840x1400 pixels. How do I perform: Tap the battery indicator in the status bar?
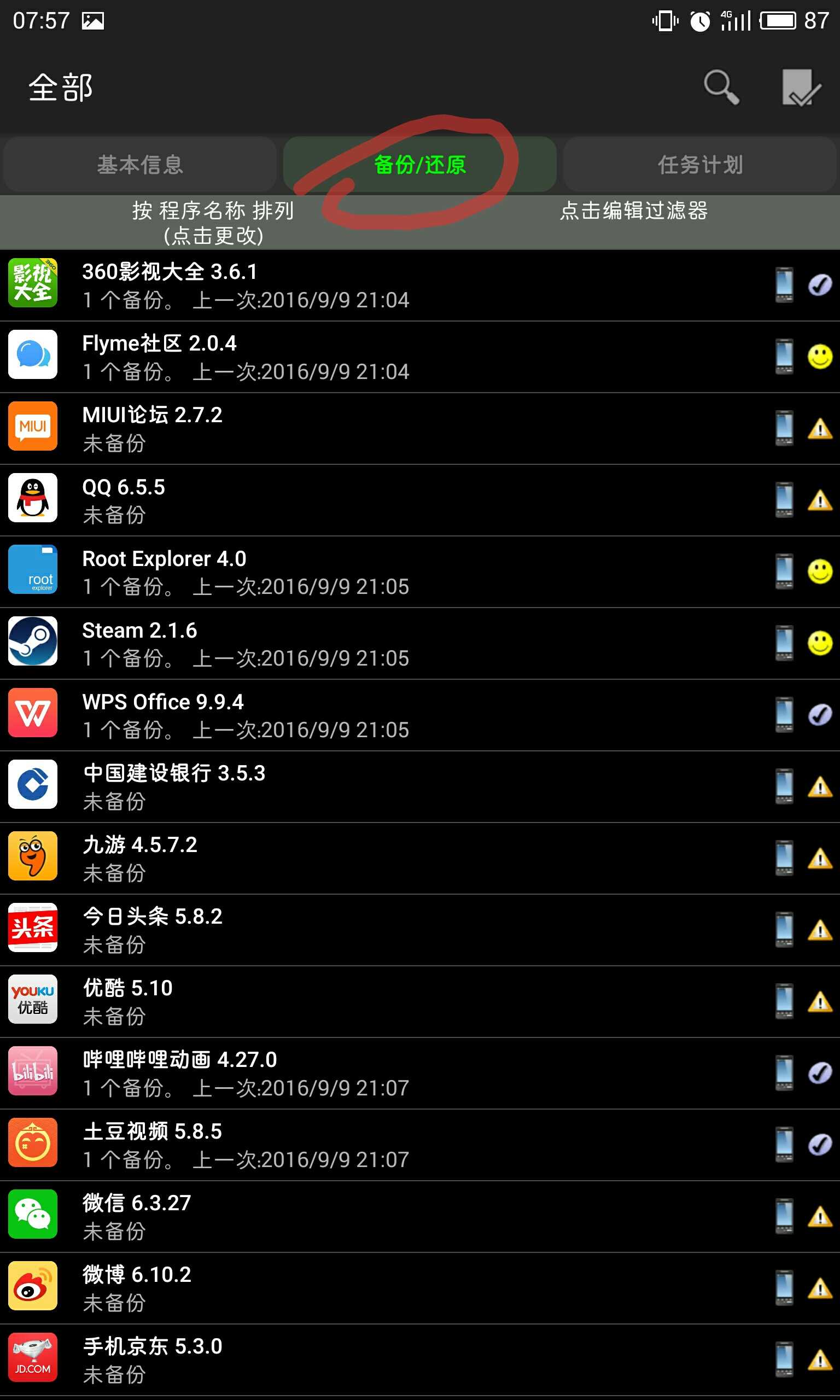[778, 20]
